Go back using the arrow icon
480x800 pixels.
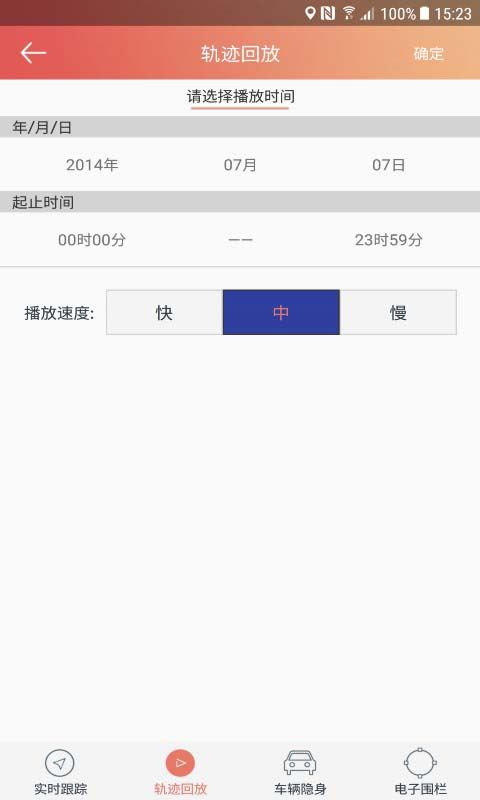34,53
